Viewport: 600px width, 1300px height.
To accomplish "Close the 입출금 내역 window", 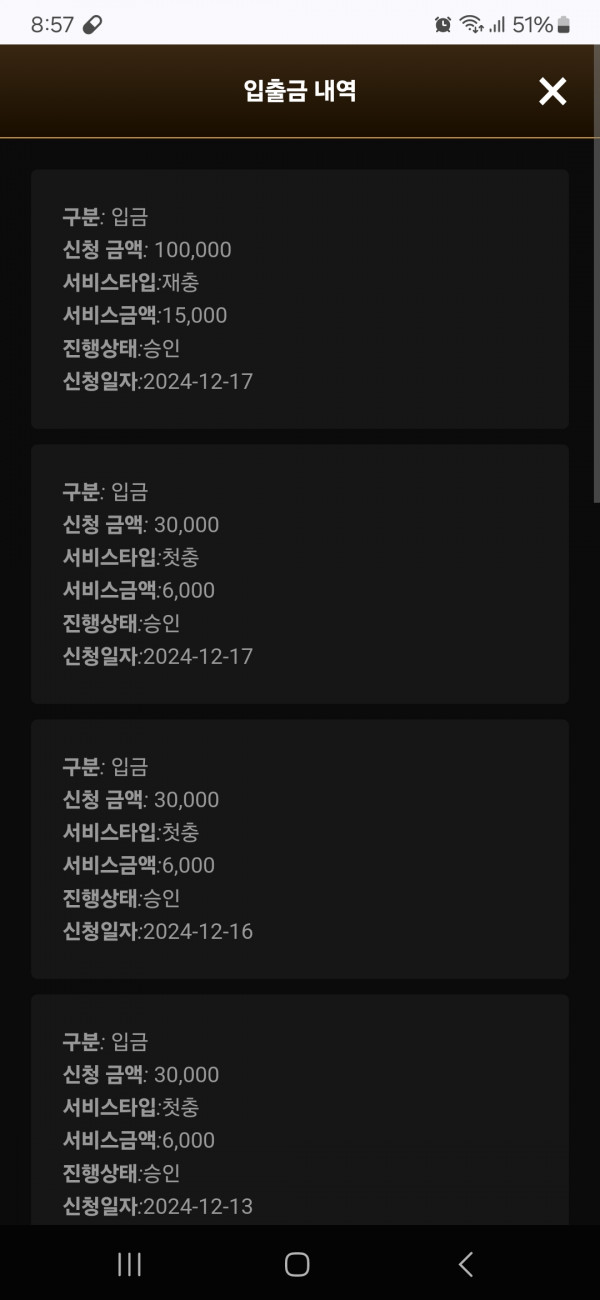I will (x=552, y=92).
